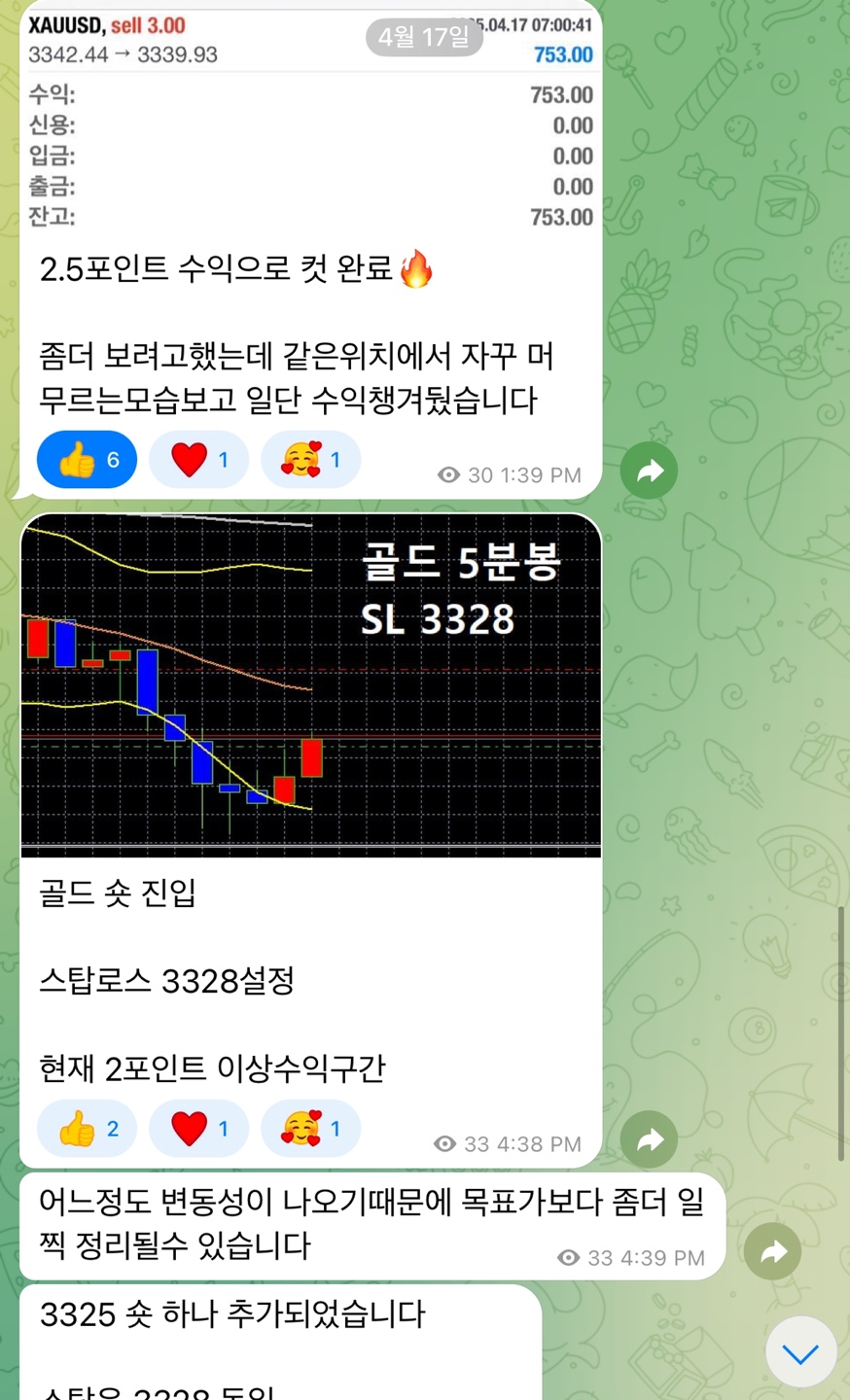Image resolution: width=850 pixels, height=1400 pixels.
Task: Forward the 어느정도 변동성이 message
Action: (772, 1251)
